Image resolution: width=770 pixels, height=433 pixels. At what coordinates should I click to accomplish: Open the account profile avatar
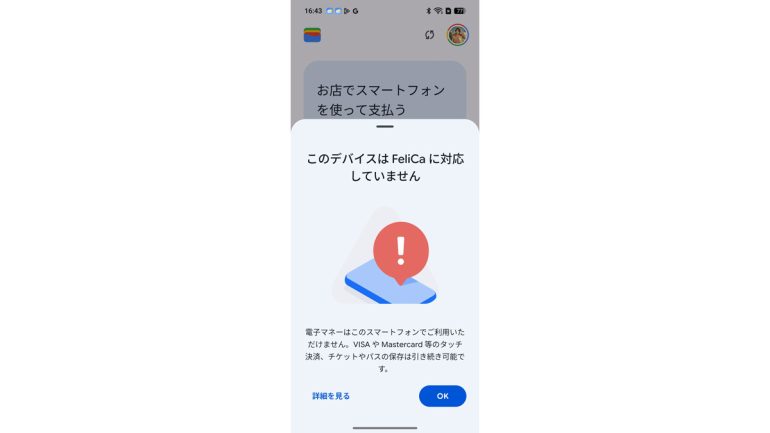tap(457, 35)
